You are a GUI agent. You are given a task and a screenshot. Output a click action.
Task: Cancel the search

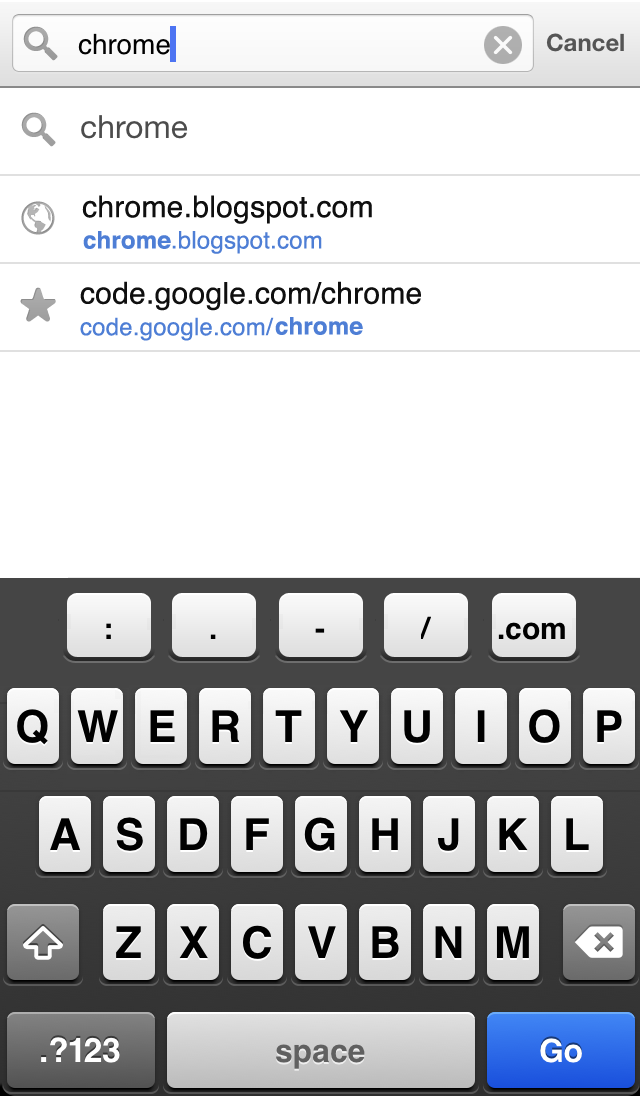point(585,44)
